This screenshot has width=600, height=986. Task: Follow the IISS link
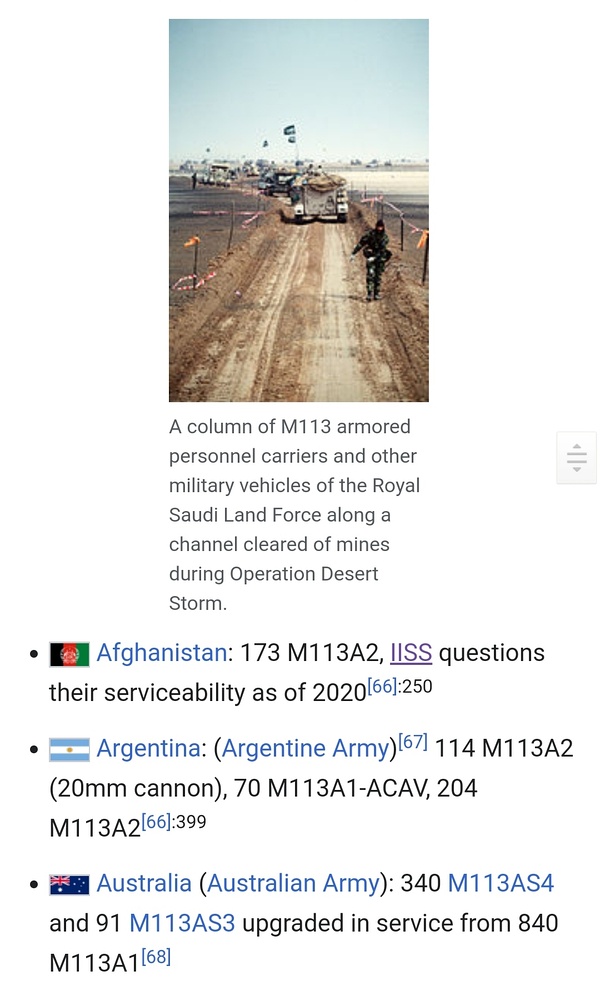[x=410, y=653]
